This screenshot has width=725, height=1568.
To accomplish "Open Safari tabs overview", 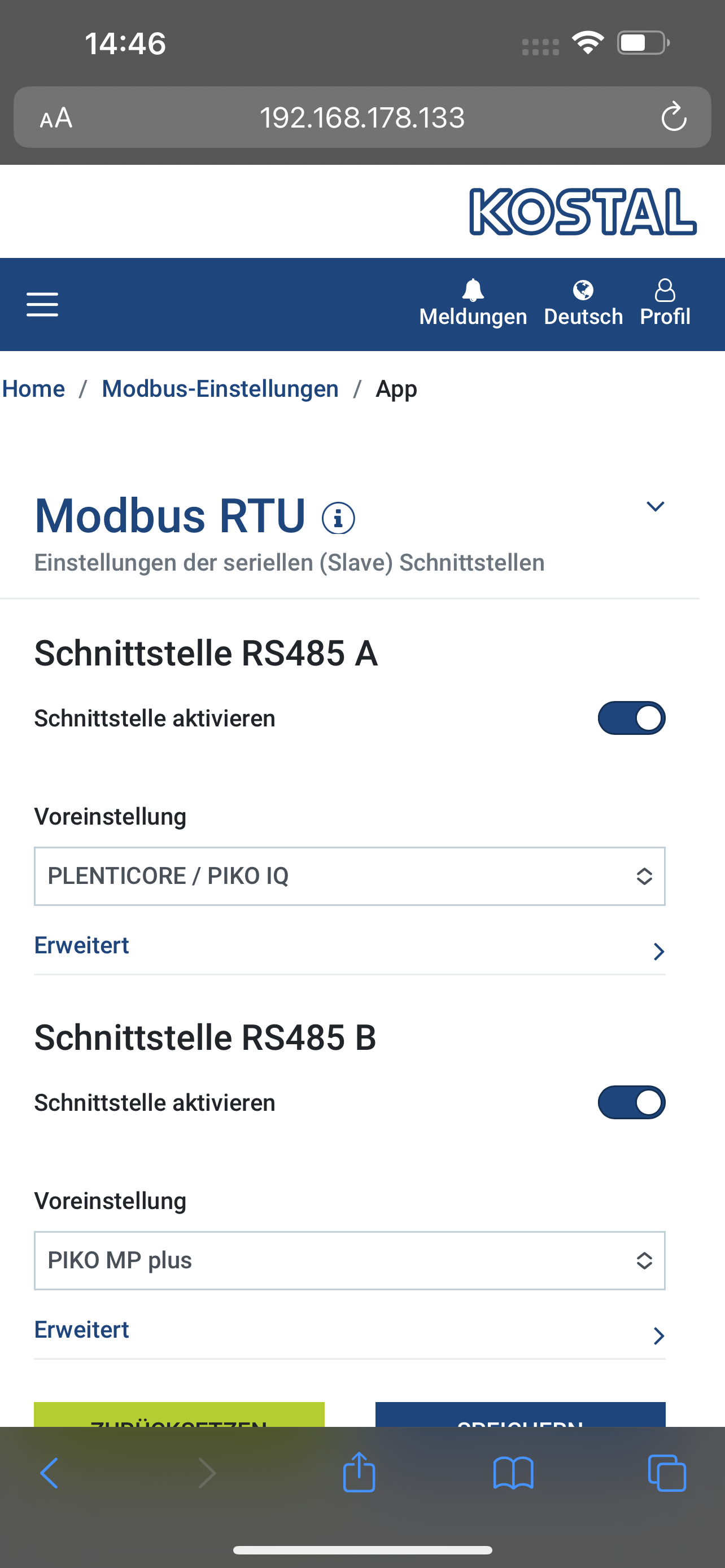I will (667, 1473).
